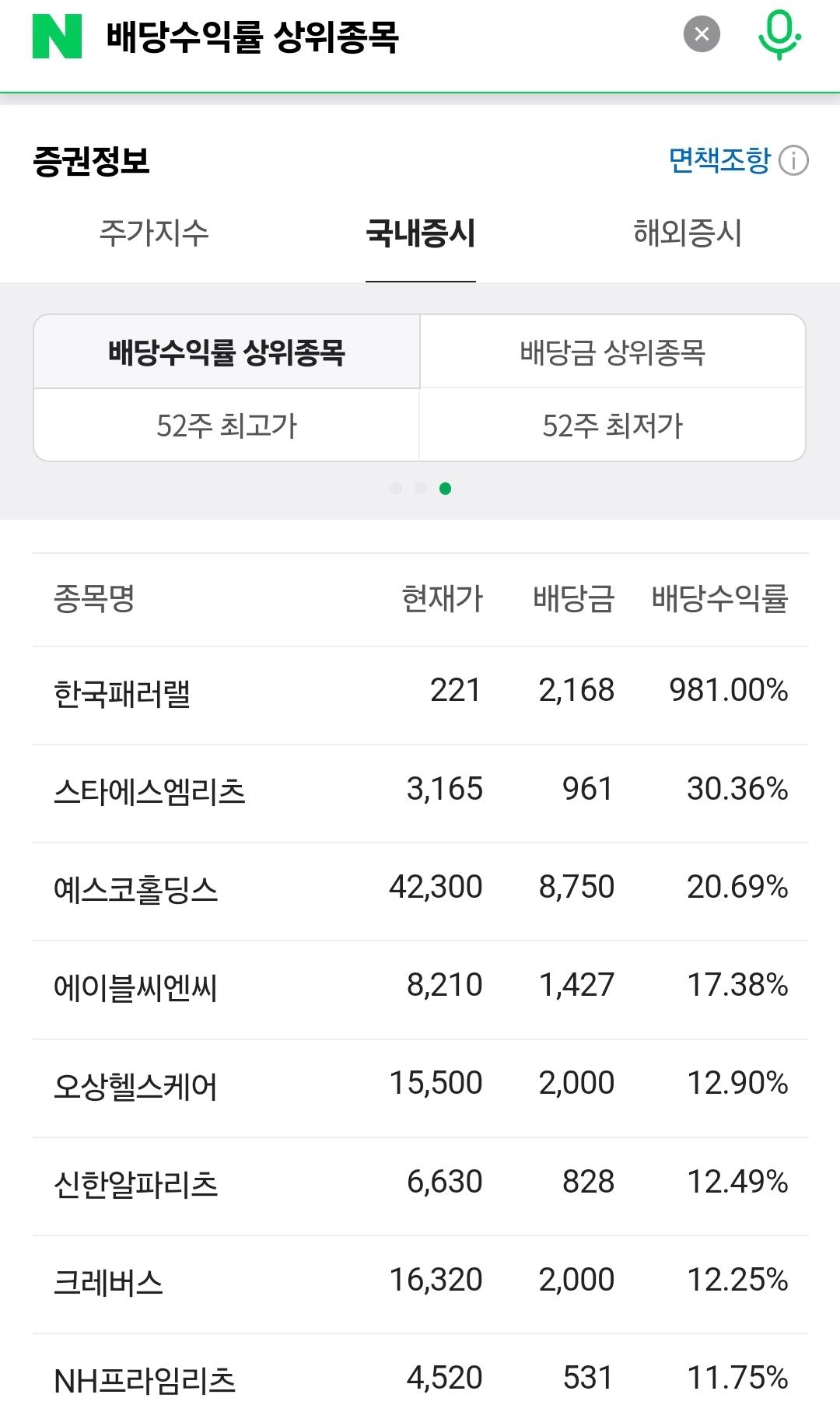Select the 국내증시 tab
This screenshot has width=840, height=1419.
tap(421, 233)
